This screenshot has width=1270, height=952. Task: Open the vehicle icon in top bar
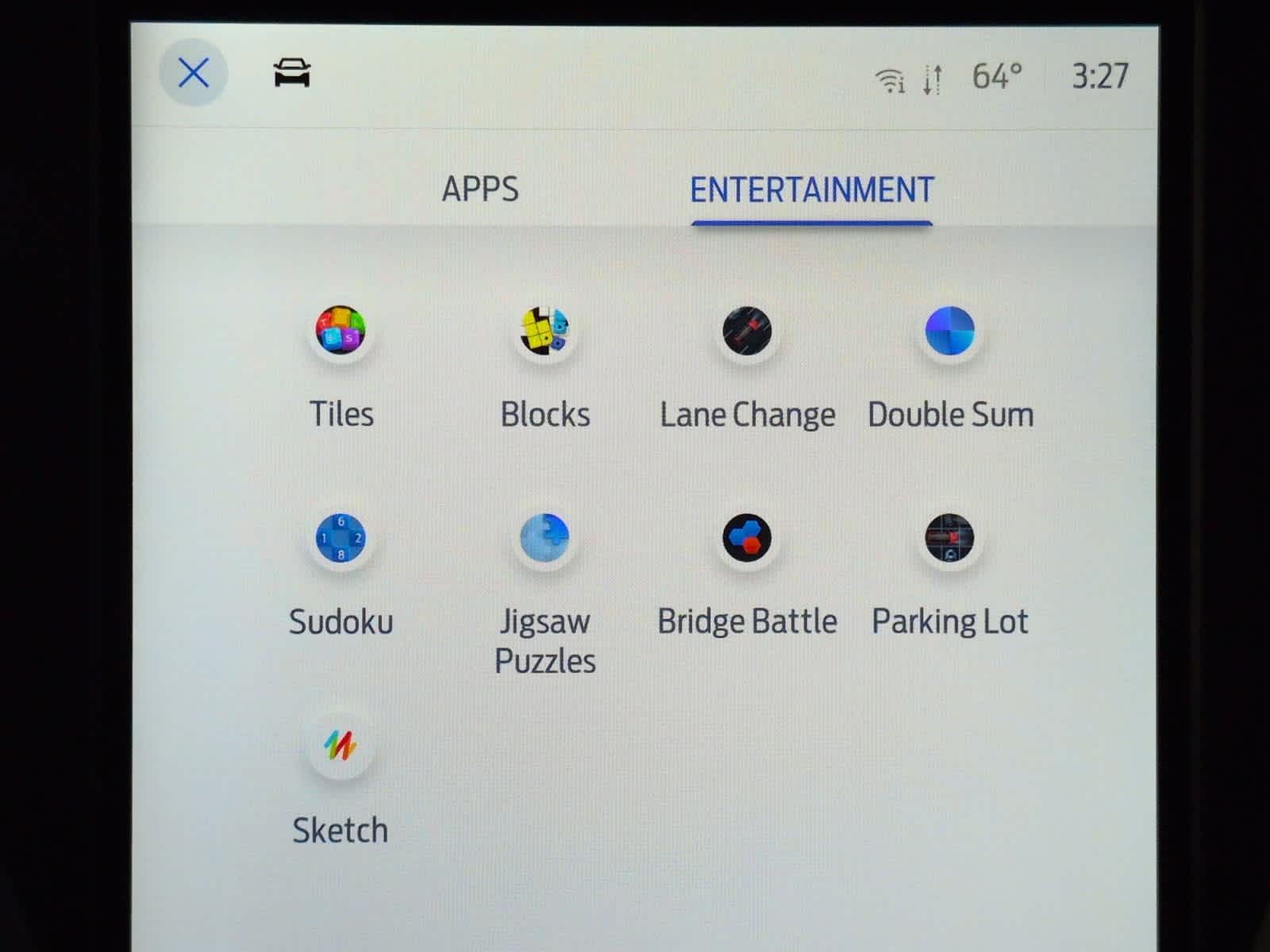pyautogui.click(x=291, y=73)
